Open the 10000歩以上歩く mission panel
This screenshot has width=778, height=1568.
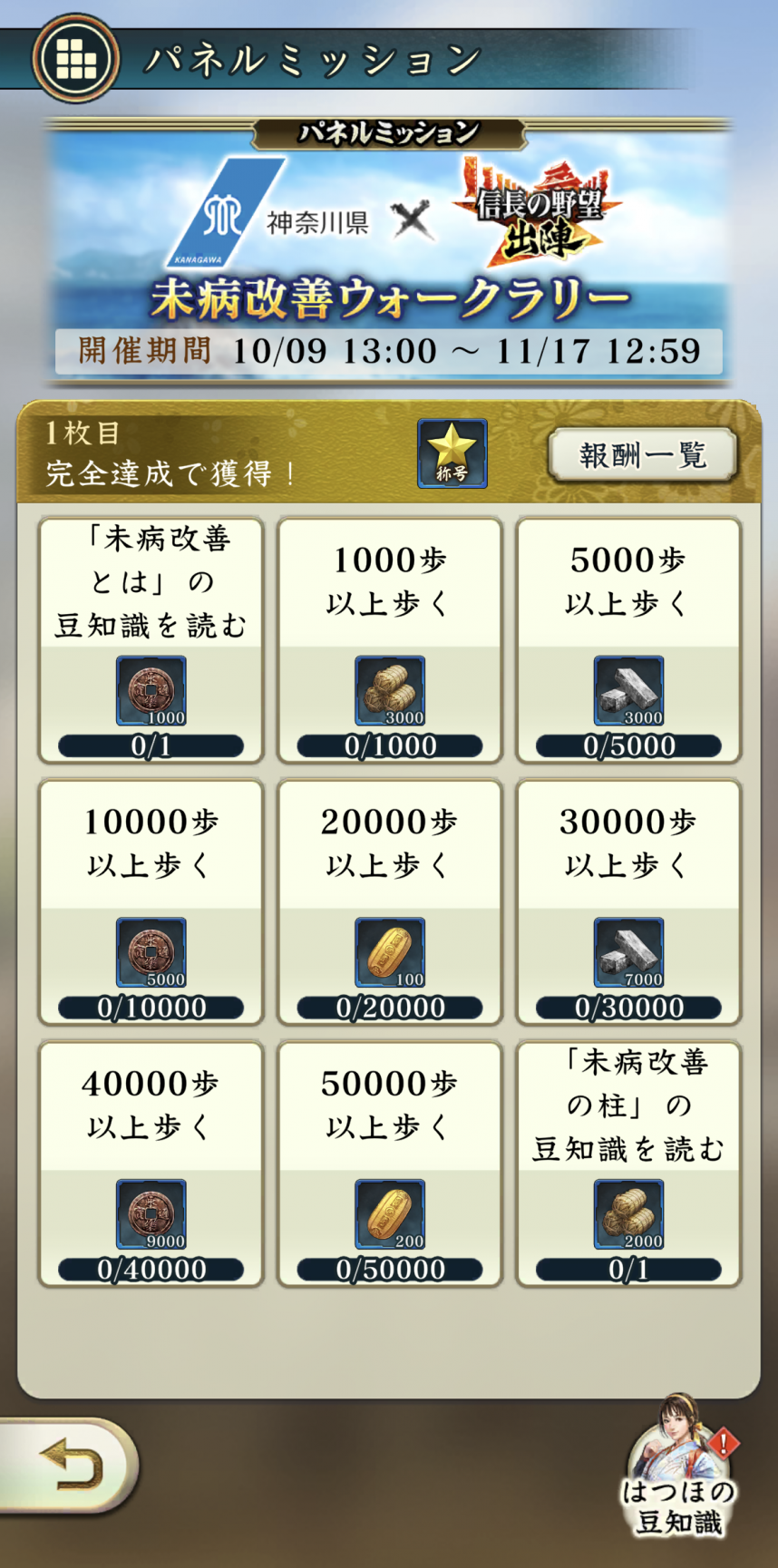click(151, 902)
